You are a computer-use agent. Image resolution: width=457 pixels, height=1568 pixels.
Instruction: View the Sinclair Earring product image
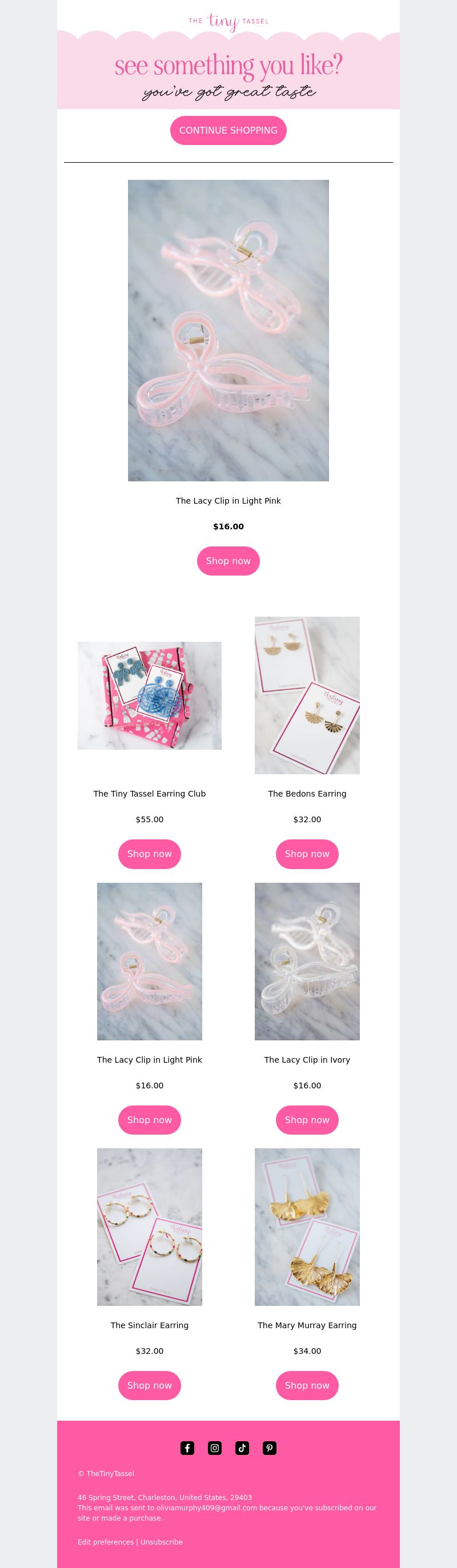click(x=149, y=1227)
